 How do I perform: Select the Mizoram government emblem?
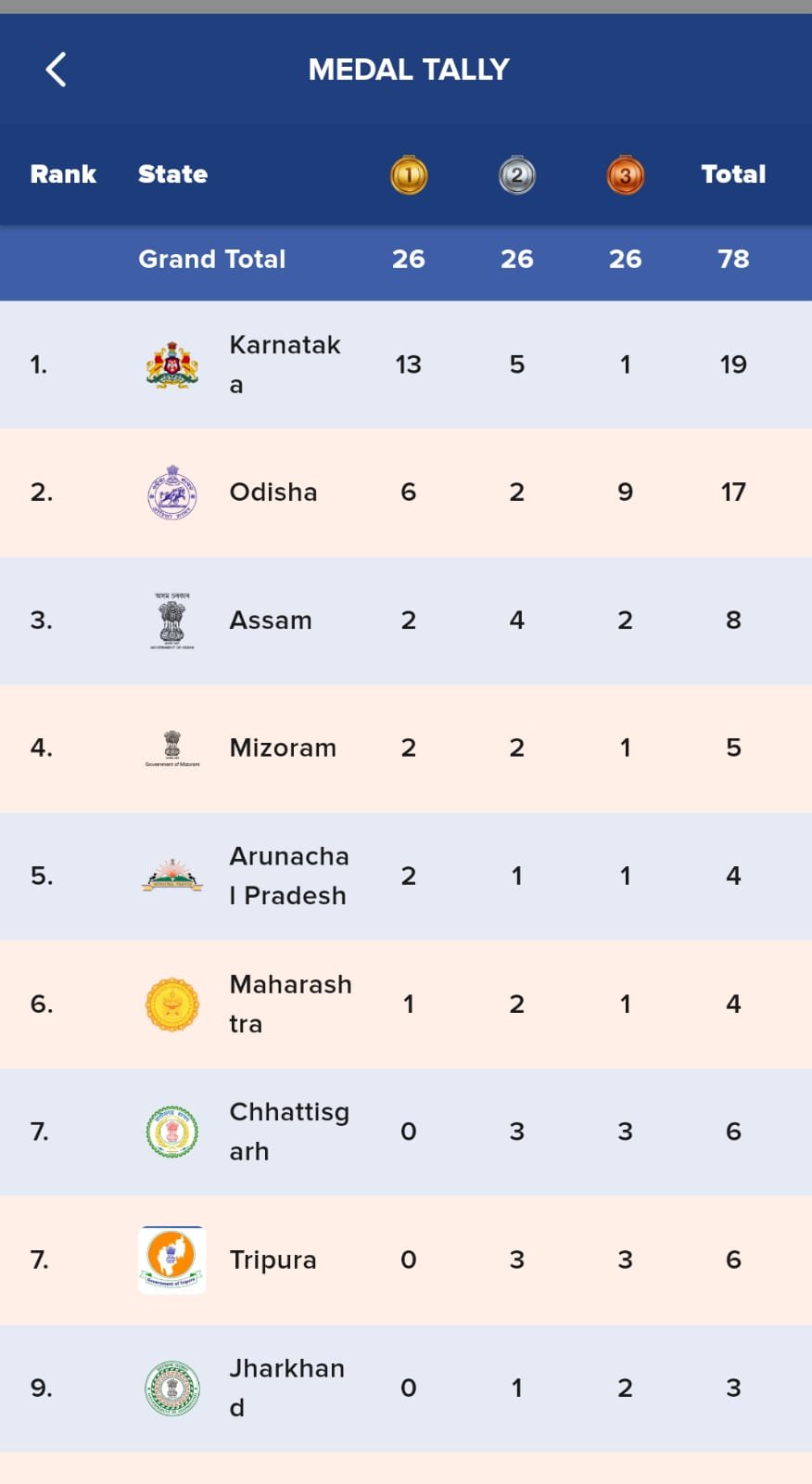pyautogui.click(x=171, y=747)
